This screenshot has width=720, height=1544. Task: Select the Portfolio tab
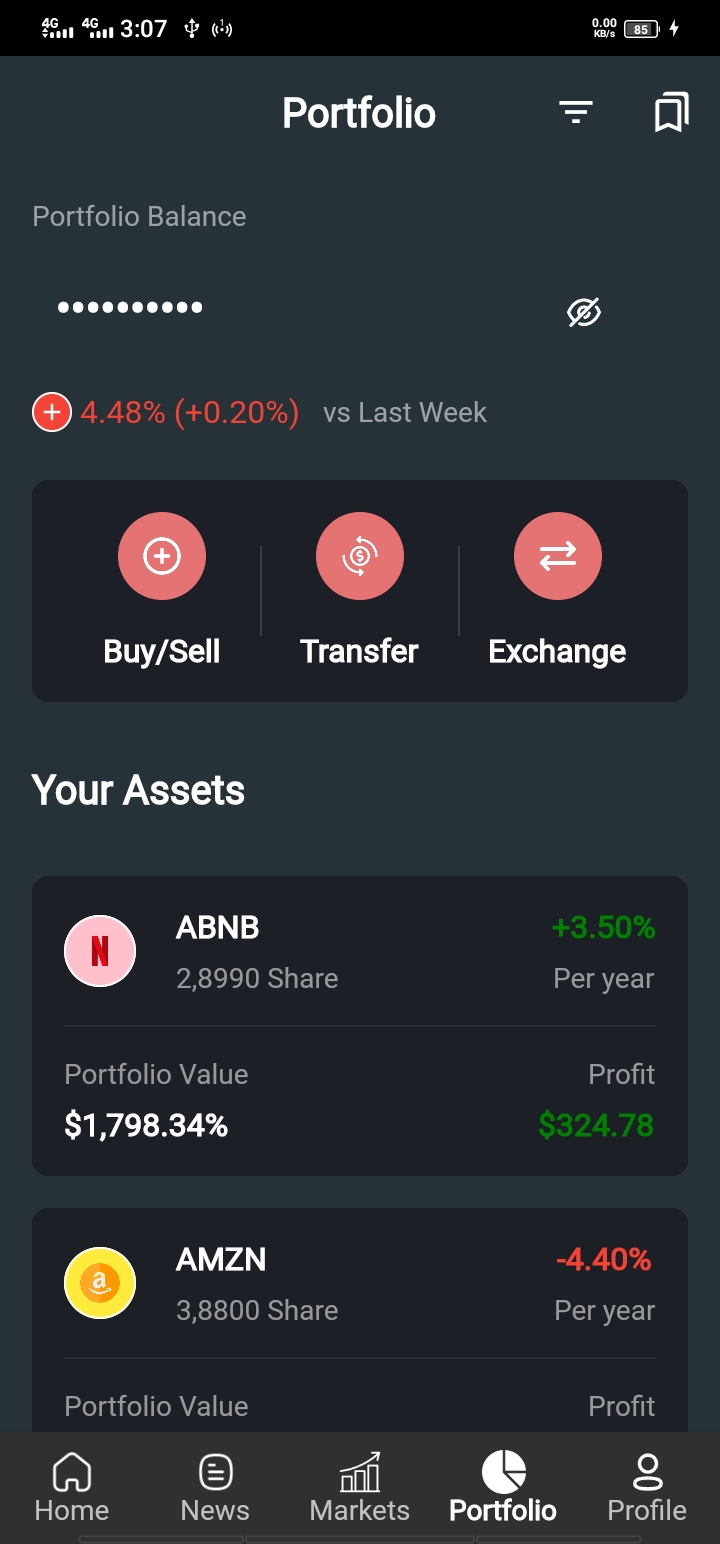[x=503, y=1487]
